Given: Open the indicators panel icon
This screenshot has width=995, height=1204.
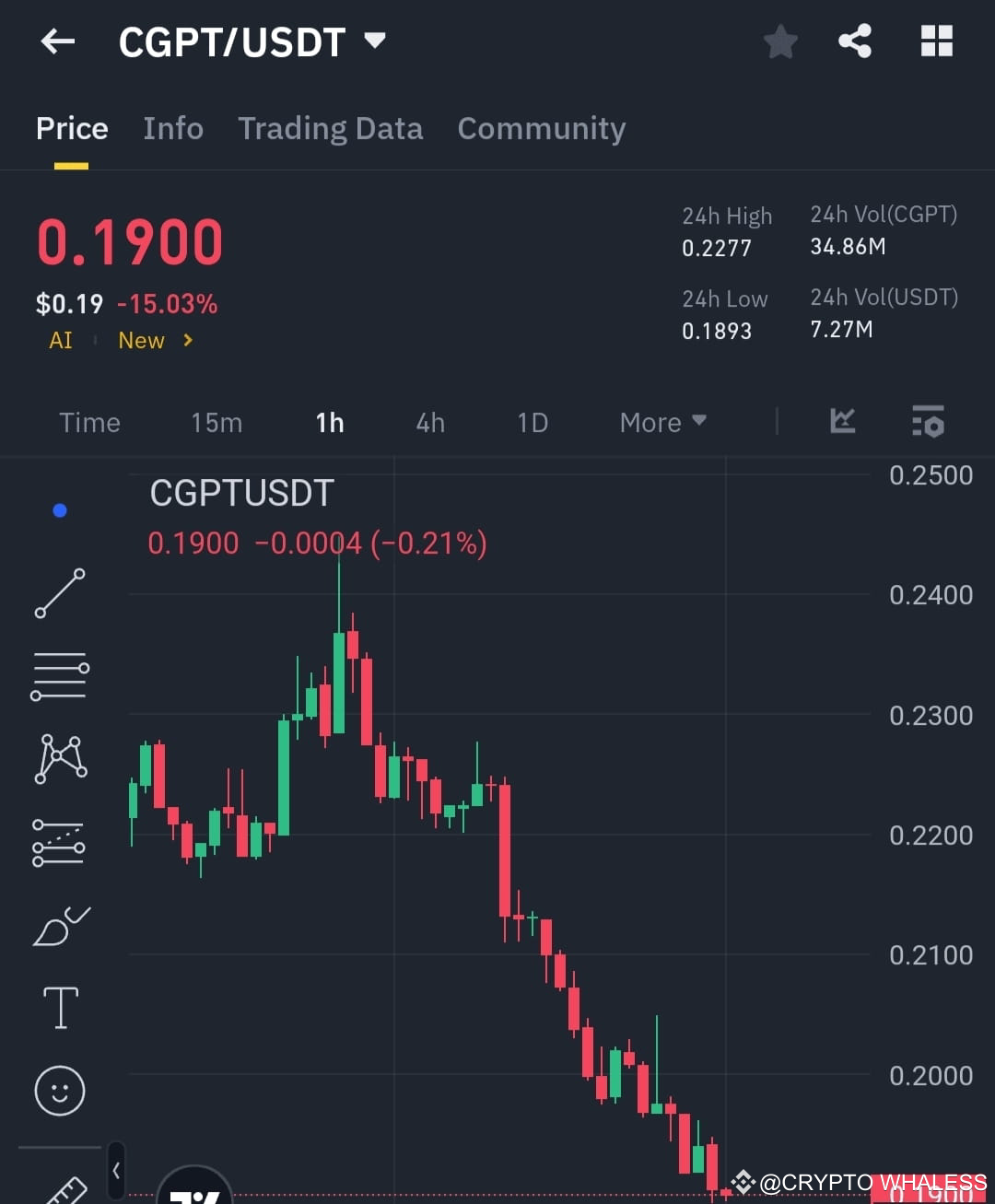Looking at the screenshot, I should [x=842, y=421].
